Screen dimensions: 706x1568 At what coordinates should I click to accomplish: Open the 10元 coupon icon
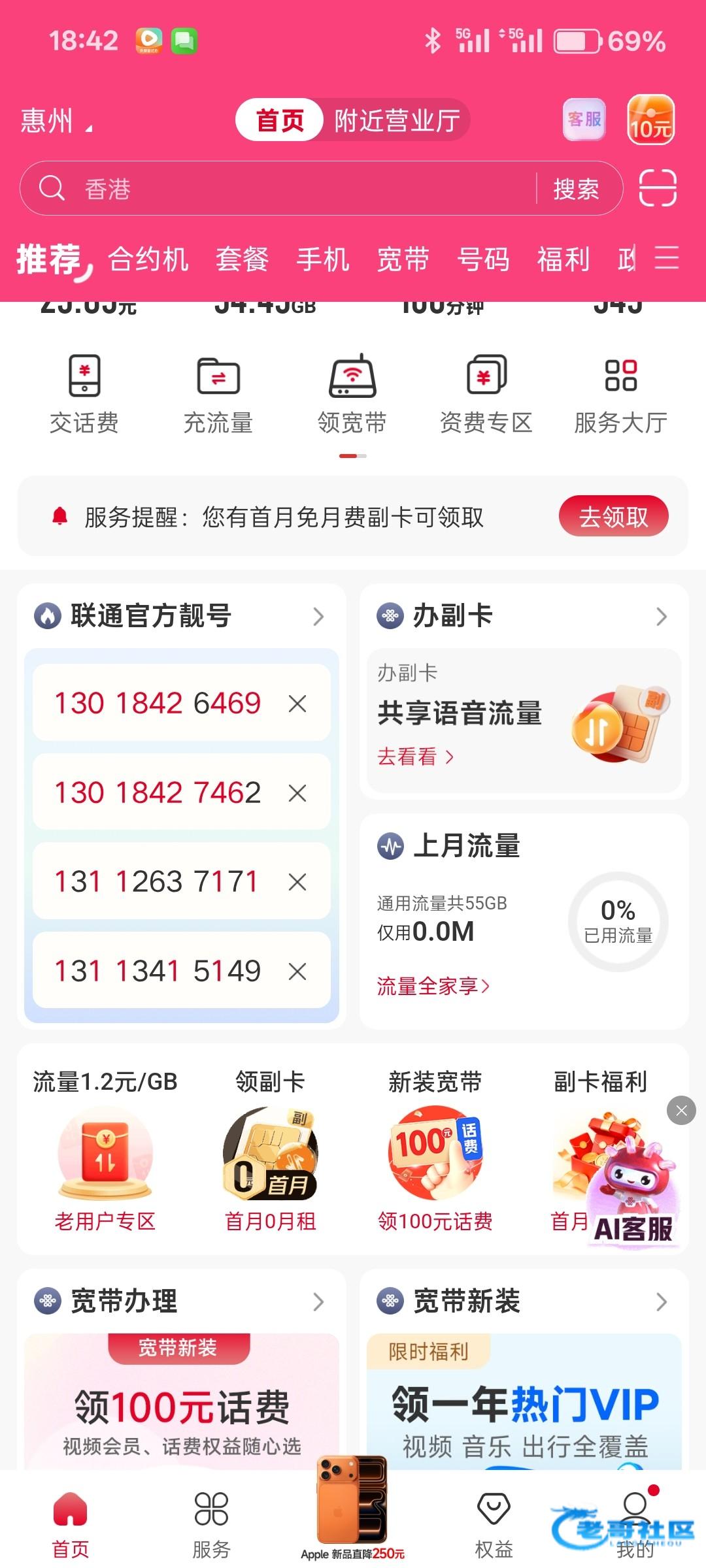coord(650,120)
